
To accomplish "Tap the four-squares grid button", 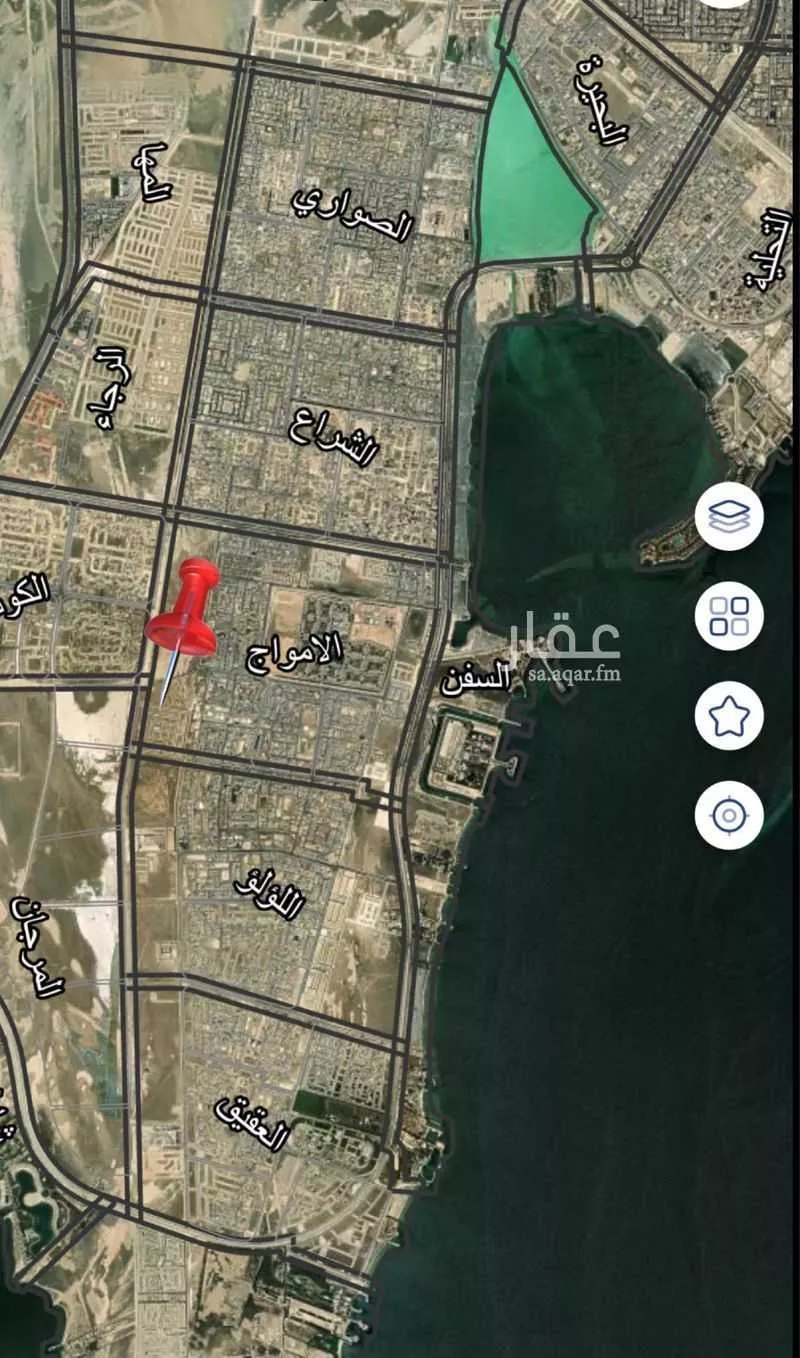I will coord(729,616).
